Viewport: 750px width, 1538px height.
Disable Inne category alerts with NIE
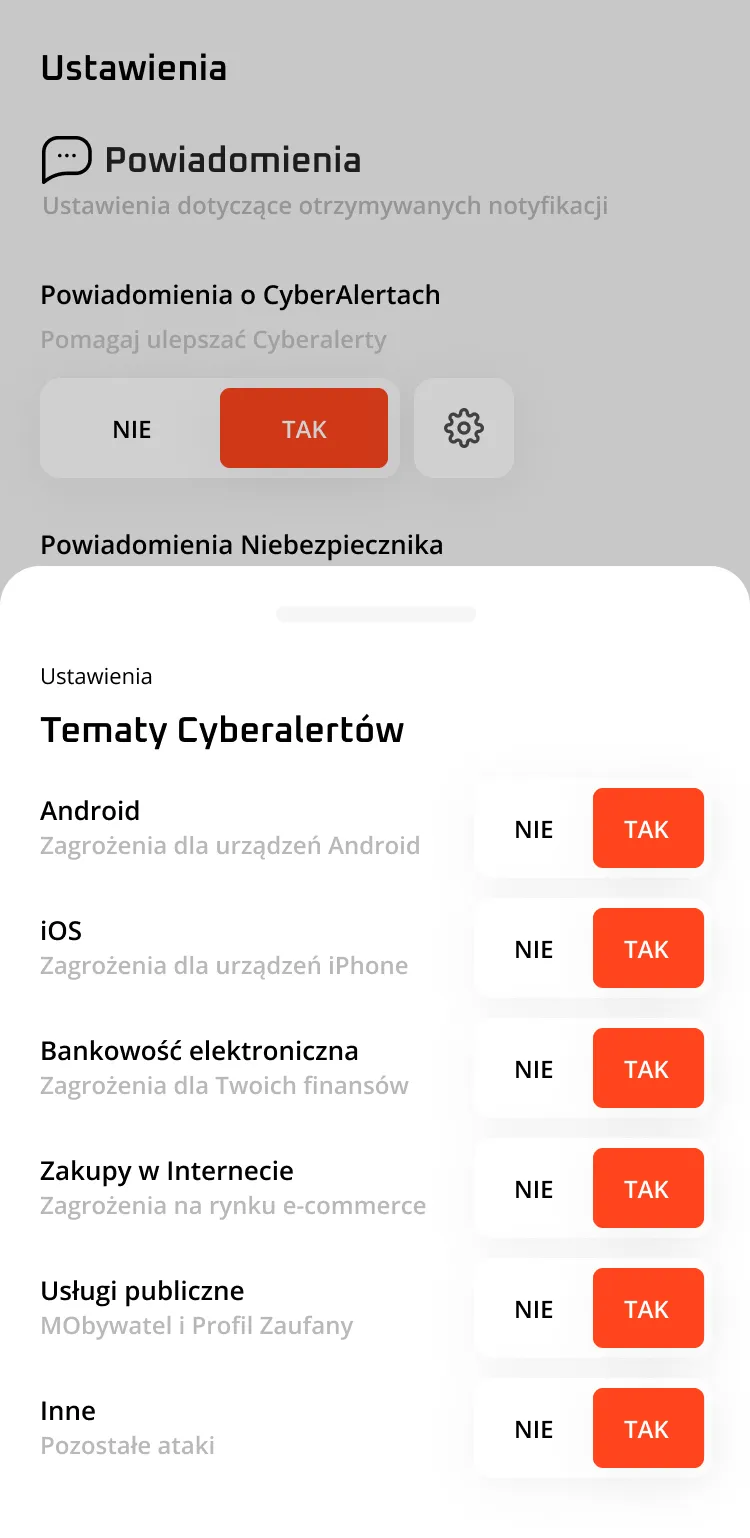(x=533, y=1428)
